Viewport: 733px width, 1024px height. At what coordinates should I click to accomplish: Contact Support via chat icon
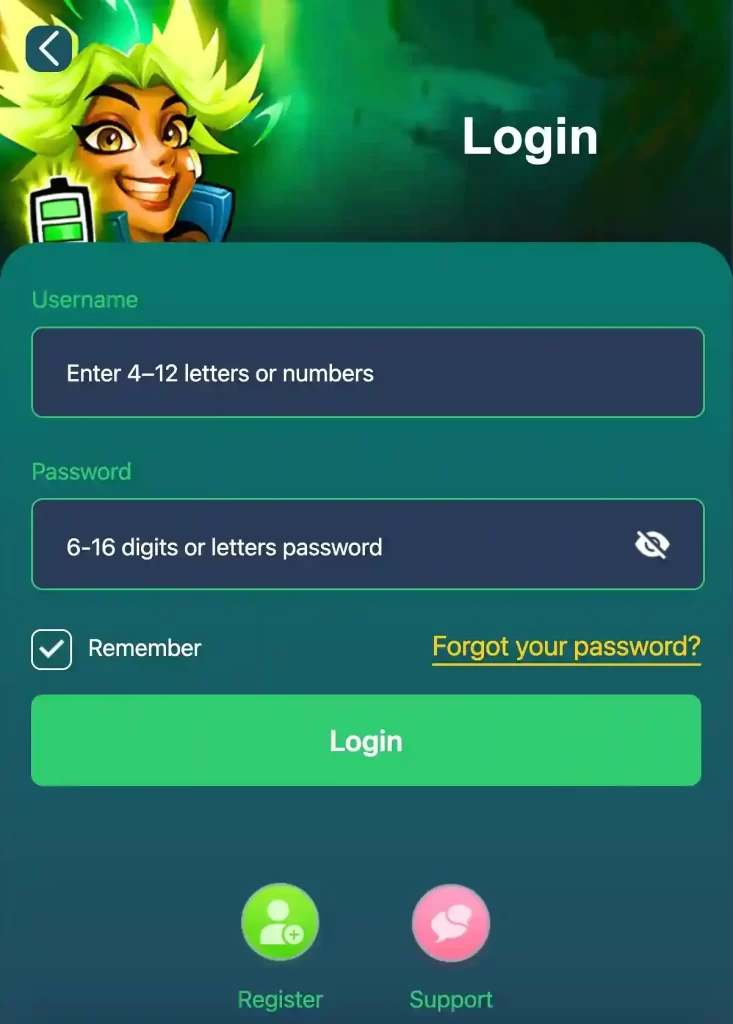pyautogui.click(x=451, y=923)
